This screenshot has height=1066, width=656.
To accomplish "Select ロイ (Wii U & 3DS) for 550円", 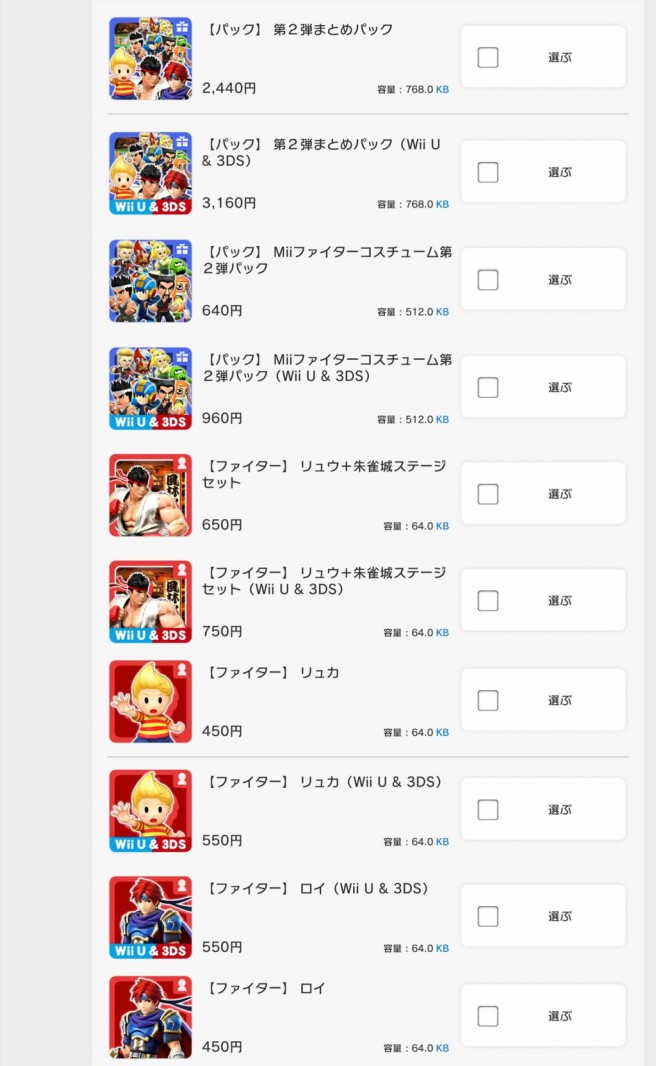I will [488, 916].
